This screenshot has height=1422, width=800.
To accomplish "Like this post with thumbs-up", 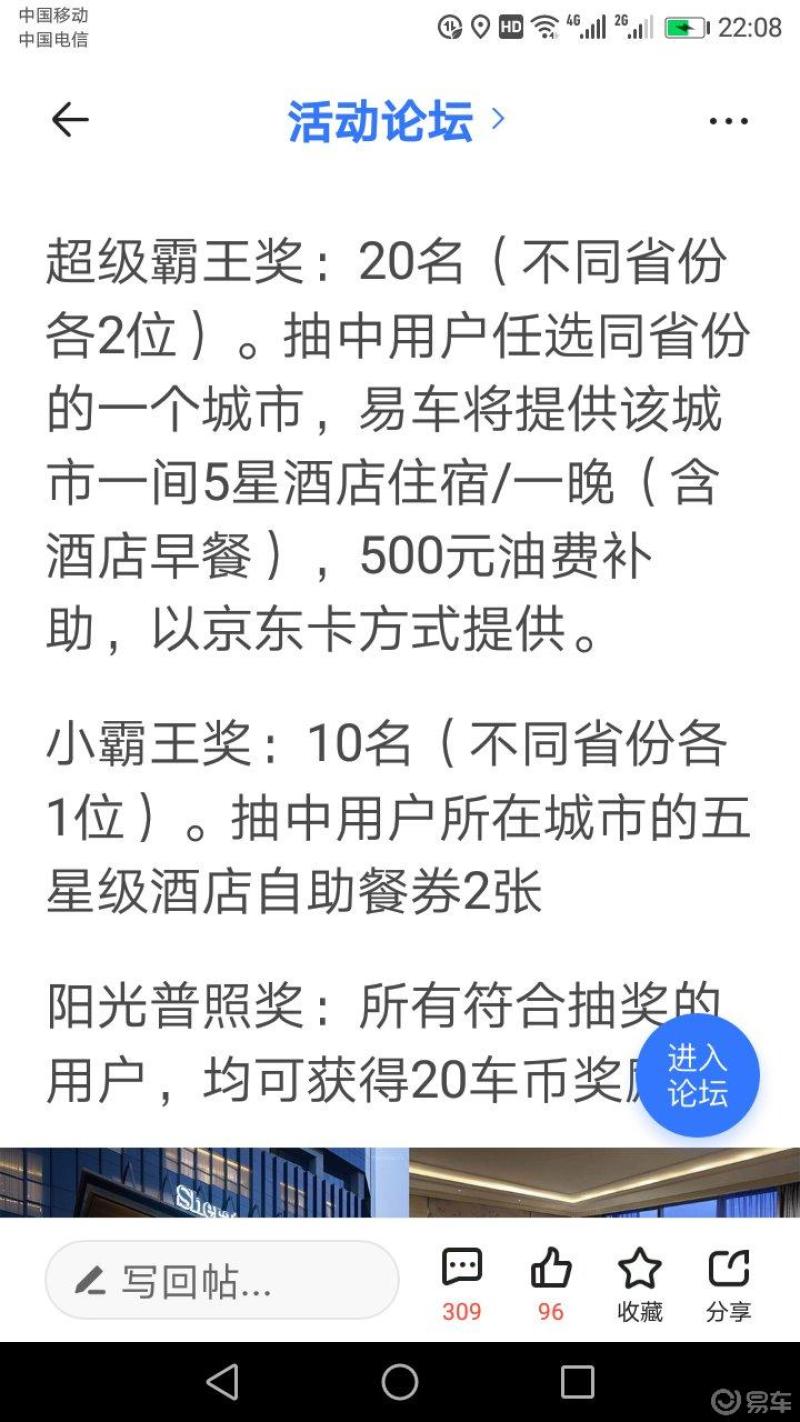I will tap(551, 1284).
